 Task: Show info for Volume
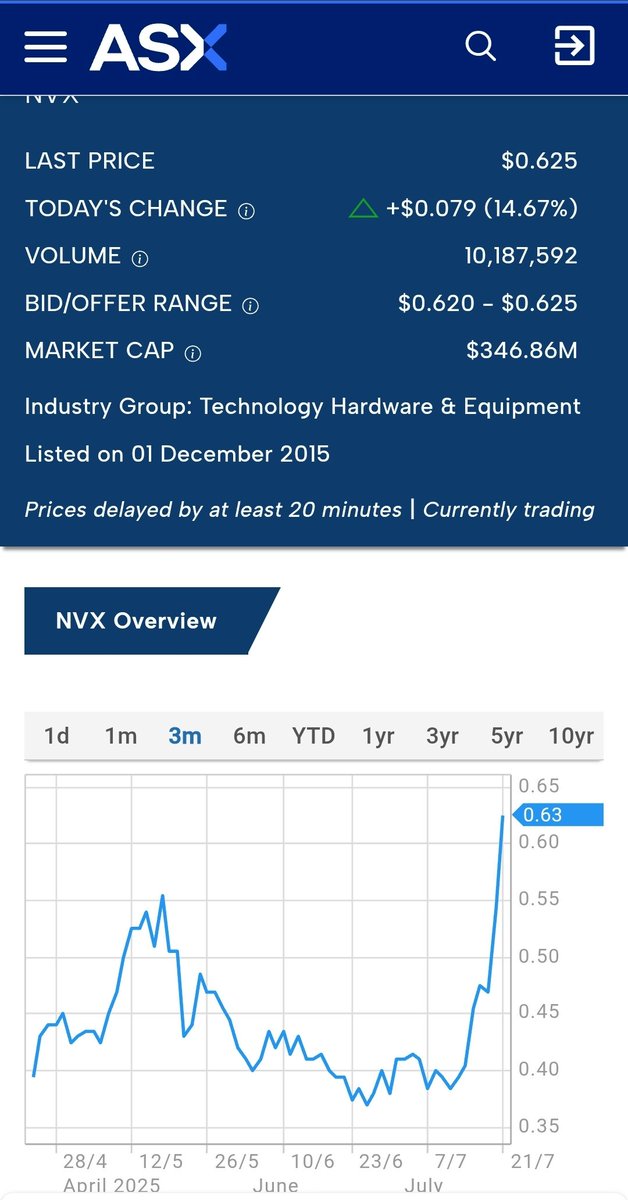[141, 259]
